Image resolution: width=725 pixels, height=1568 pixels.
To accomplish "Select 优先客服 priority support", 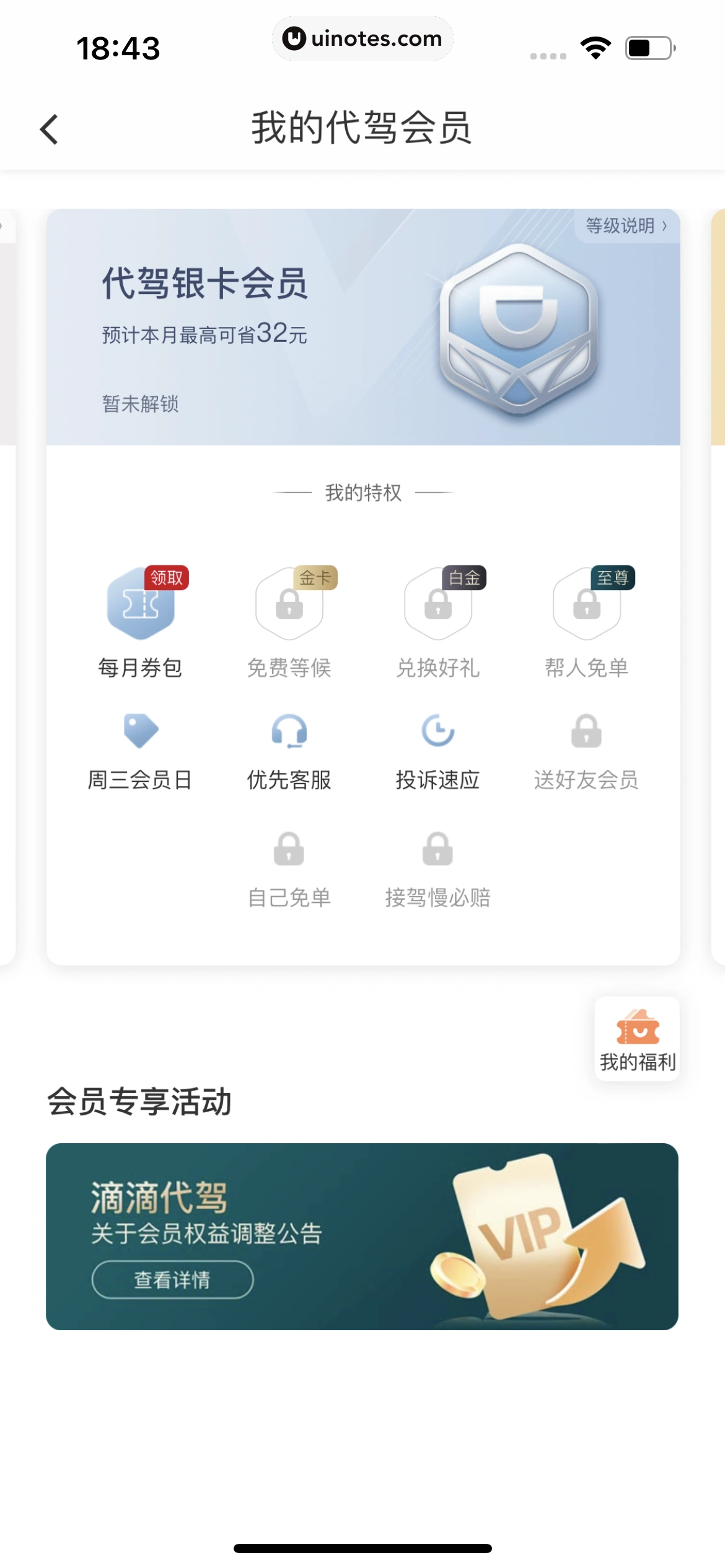I will point(289,751).
